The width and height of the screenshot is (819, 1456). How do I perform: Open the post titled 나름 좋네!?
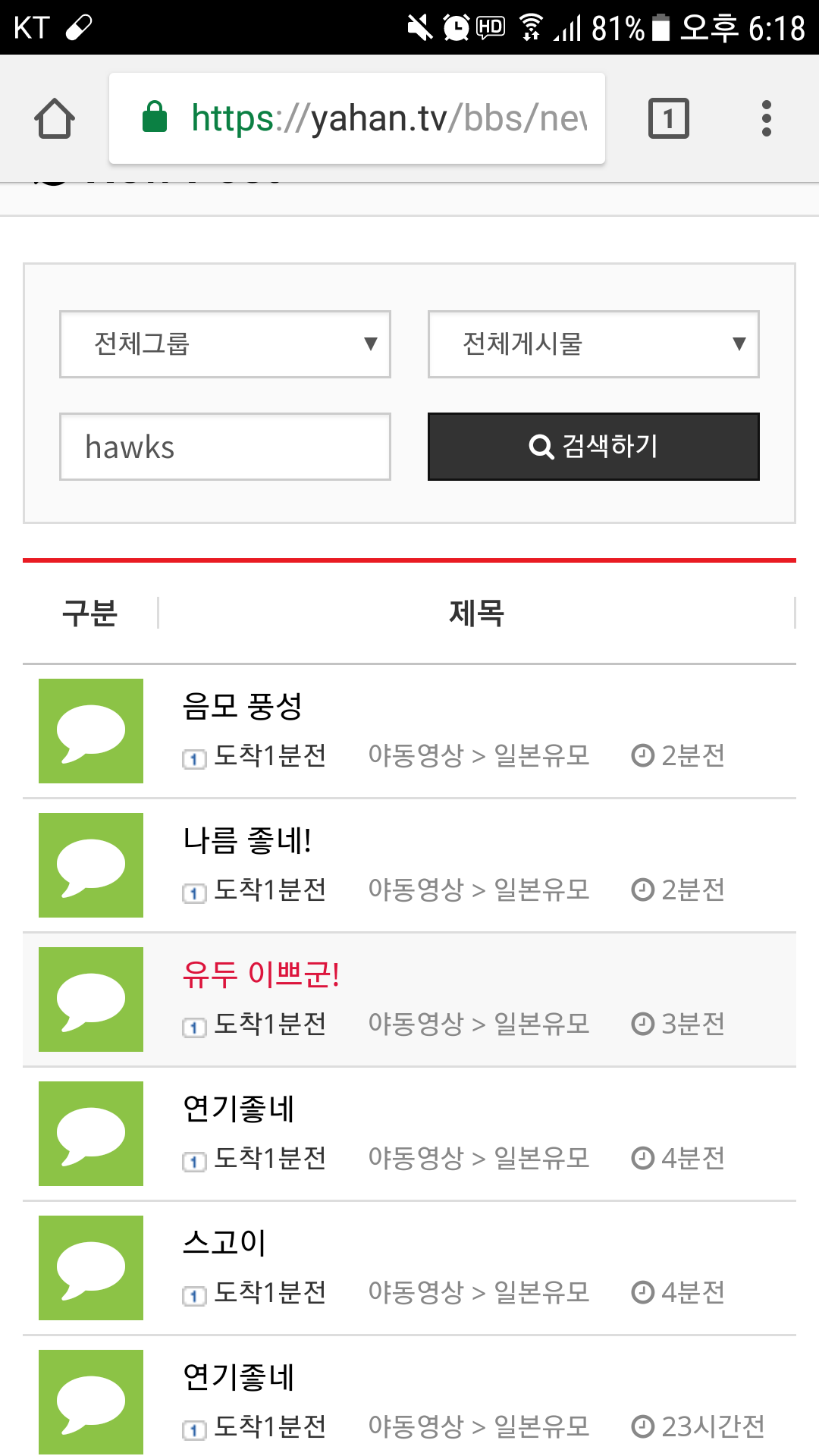pos(247,840)
